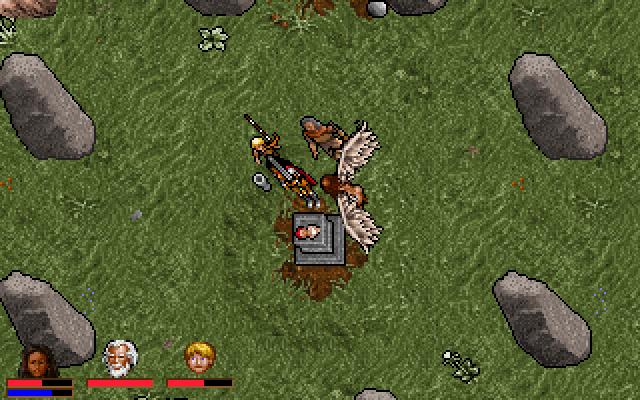This screenshot has height=400, width=640.
Task: Open the blond party member's portrait
Action: tap(199, 357)
